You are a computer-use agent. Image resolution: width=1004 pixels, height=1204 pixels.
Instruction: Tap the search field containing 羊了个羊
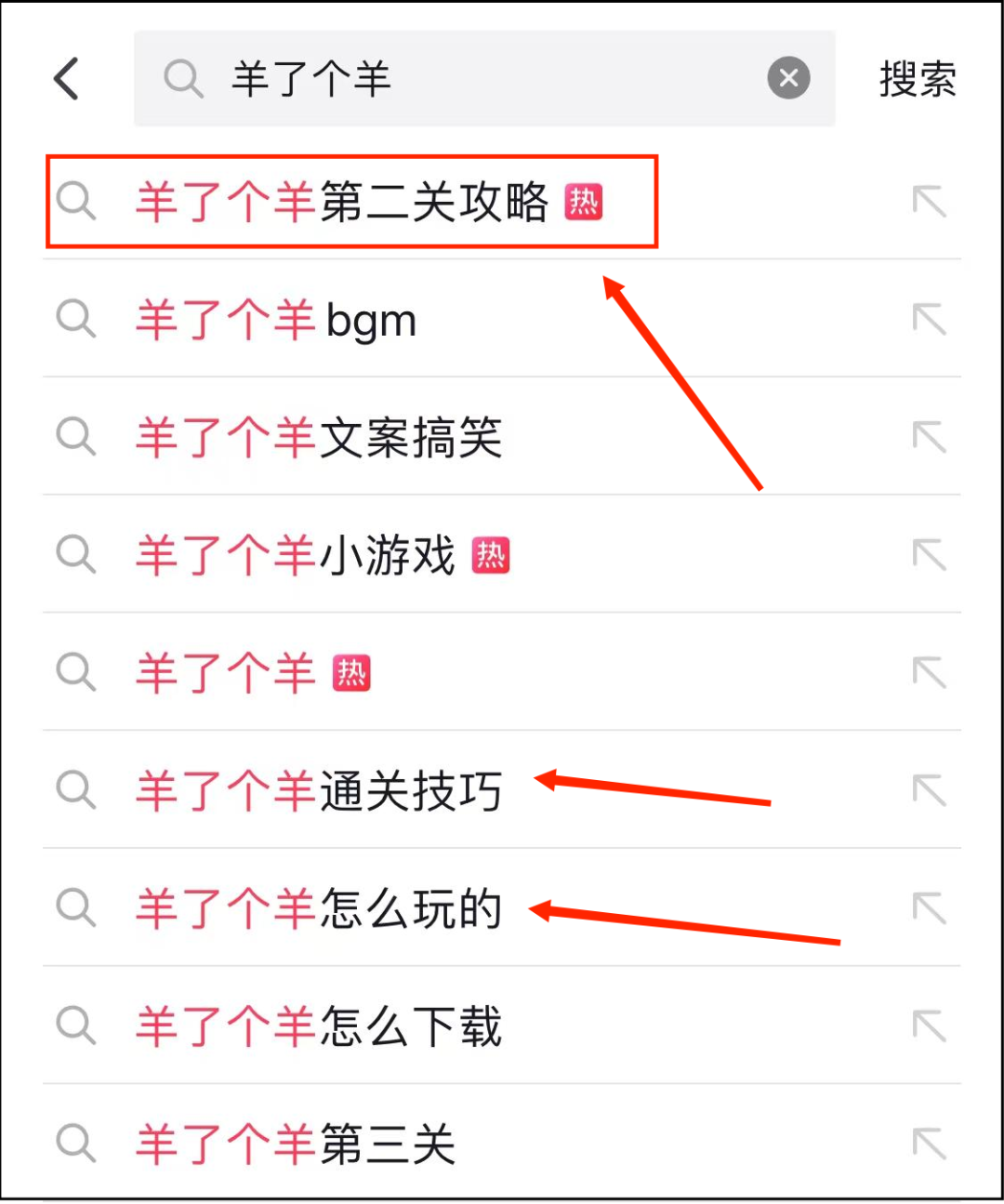coord(465,79)
